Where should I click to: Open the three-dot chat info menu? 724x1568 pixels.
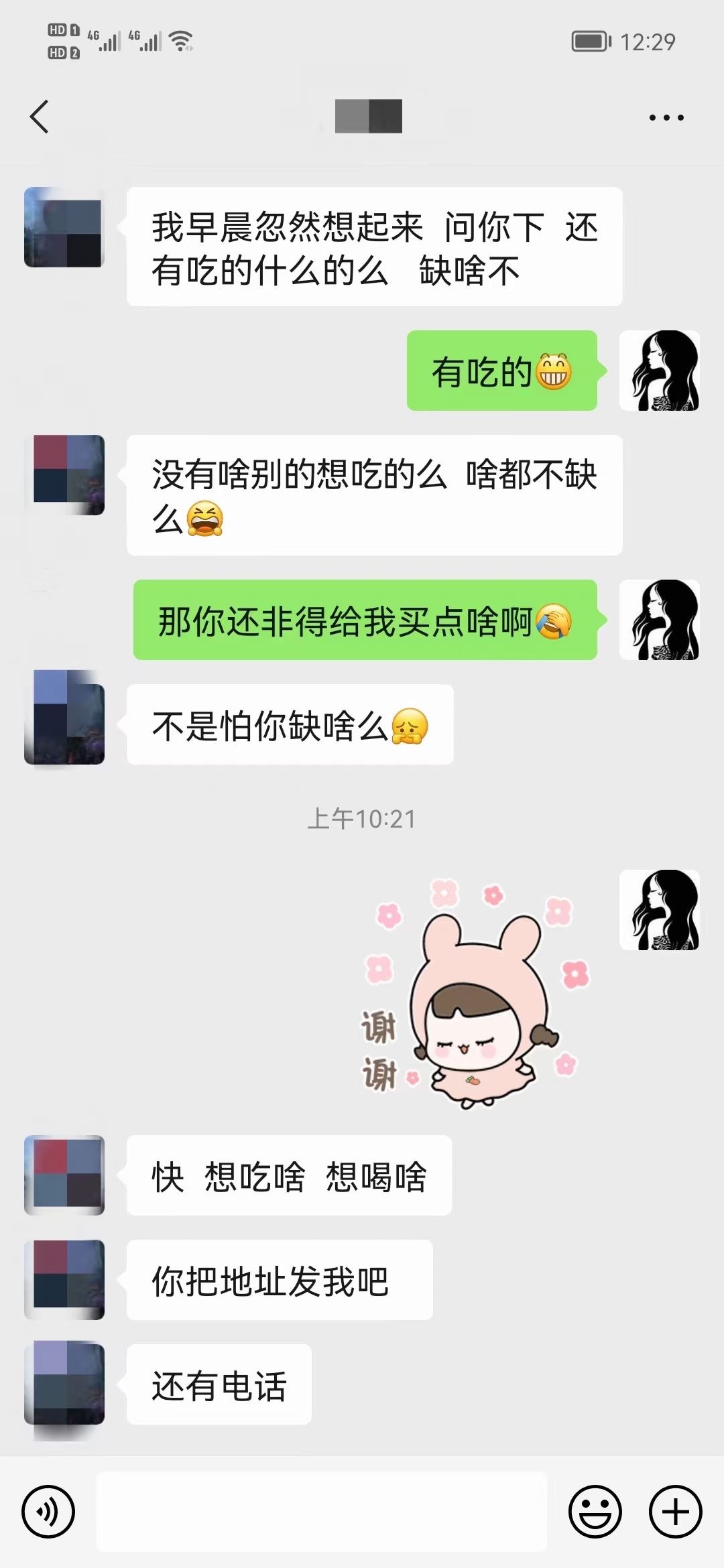pyautogui.click(x=666, y=117)
